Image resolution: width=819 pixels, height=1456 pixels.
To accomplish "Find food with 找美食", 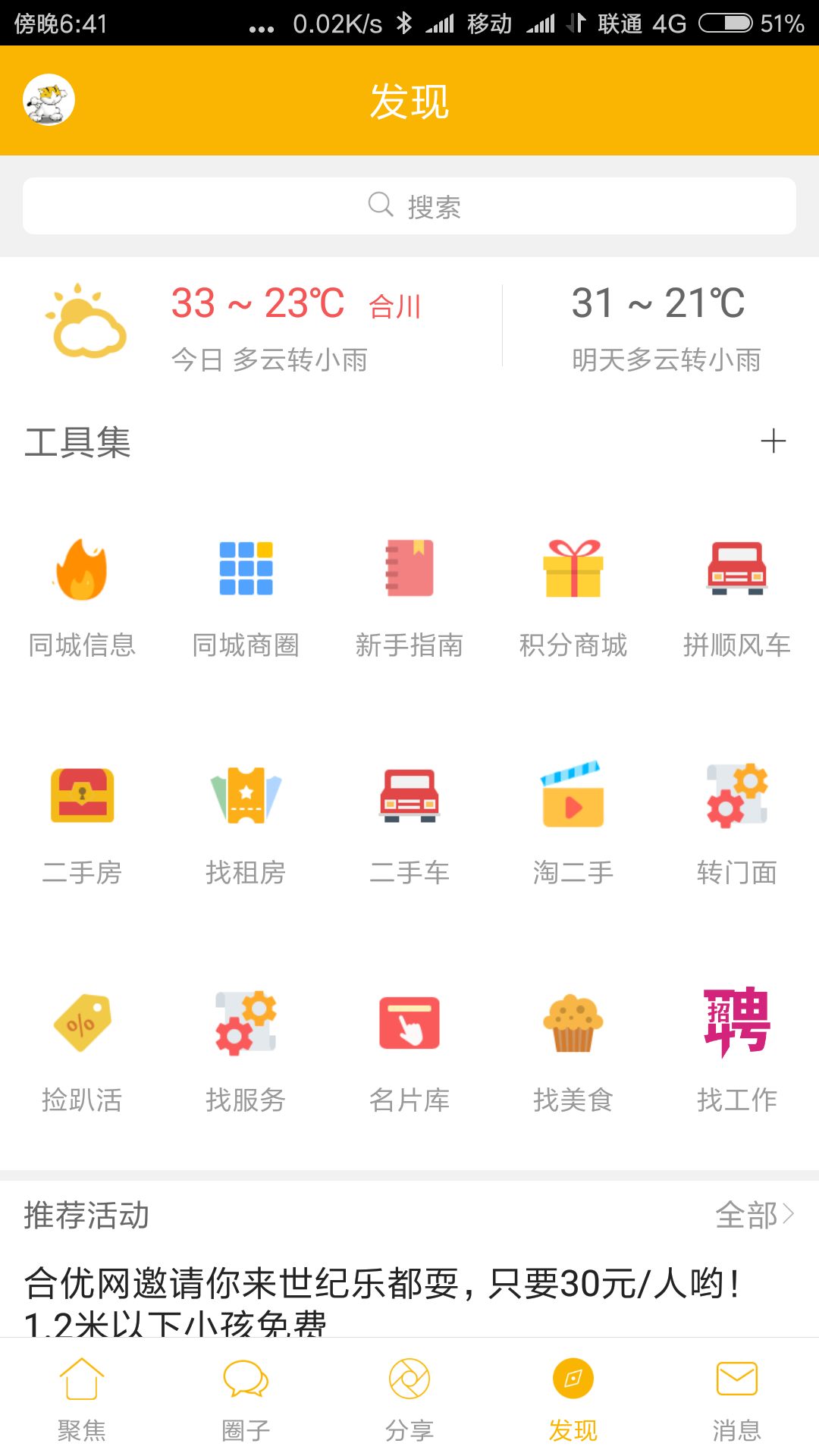I will pyautogui.click(x=573, y=1052).
